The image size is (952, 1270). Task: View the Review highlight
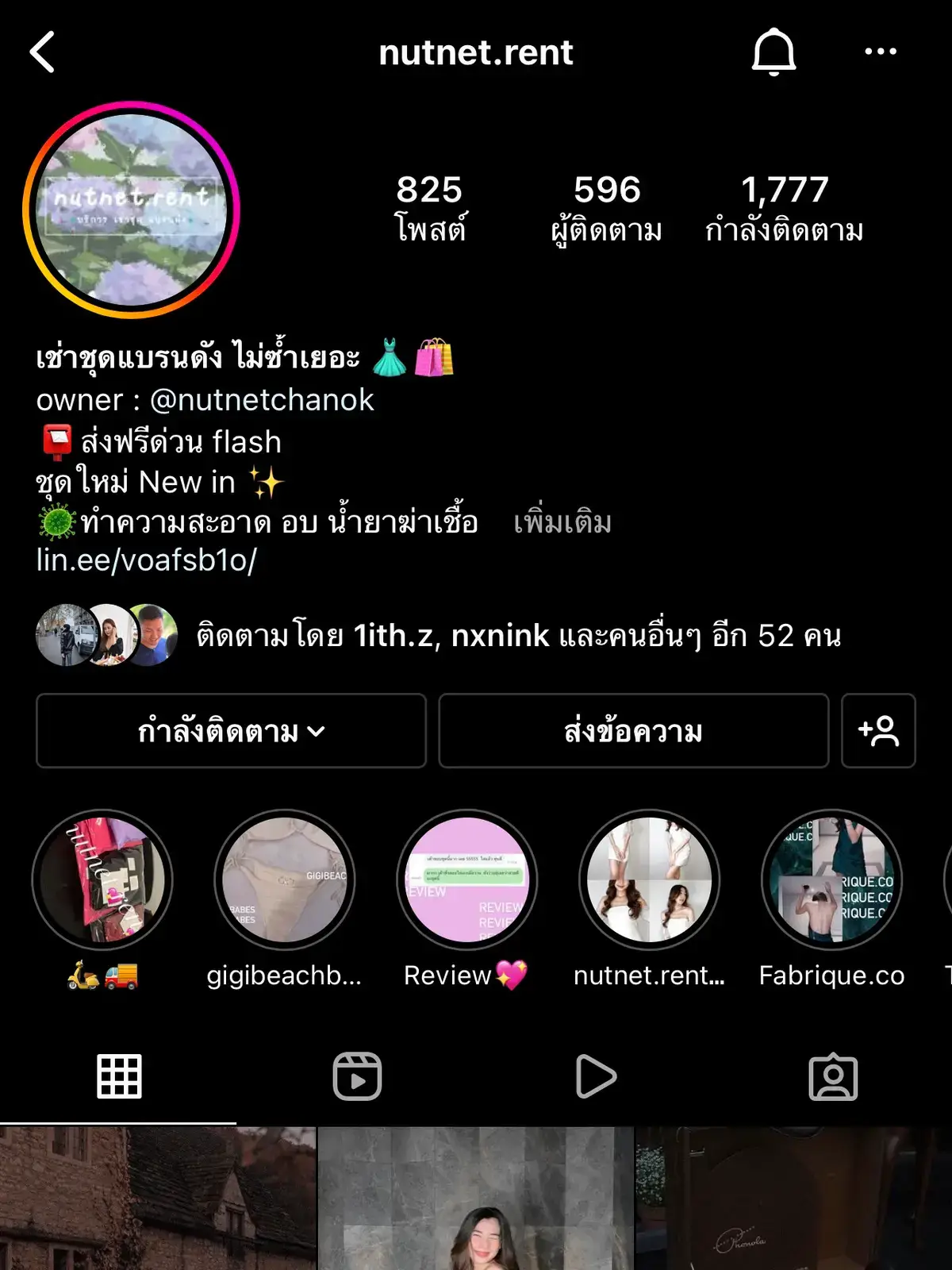(x=466, y=881)
